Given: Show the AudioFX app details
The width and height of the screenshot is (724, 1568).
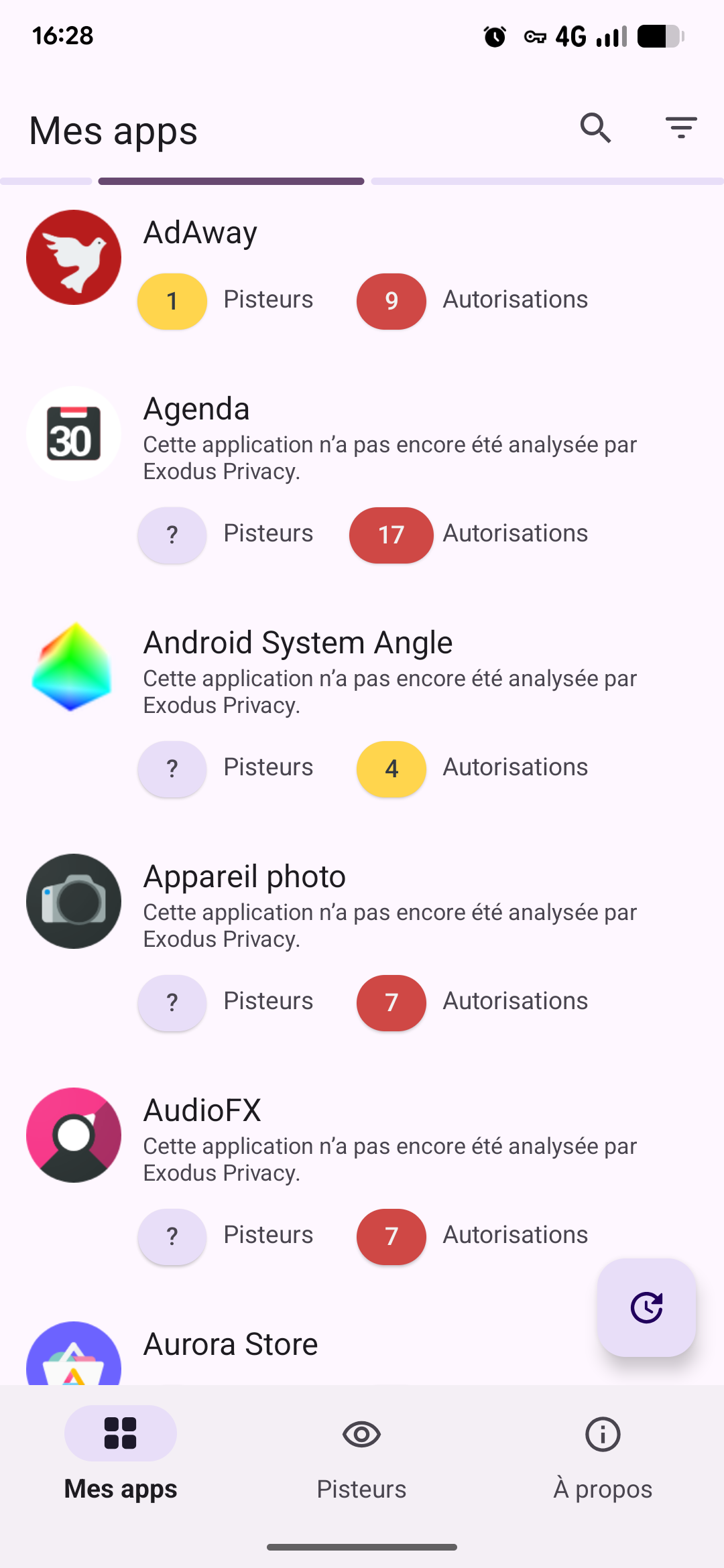Looking at the screenshot, I should 362,1179.
